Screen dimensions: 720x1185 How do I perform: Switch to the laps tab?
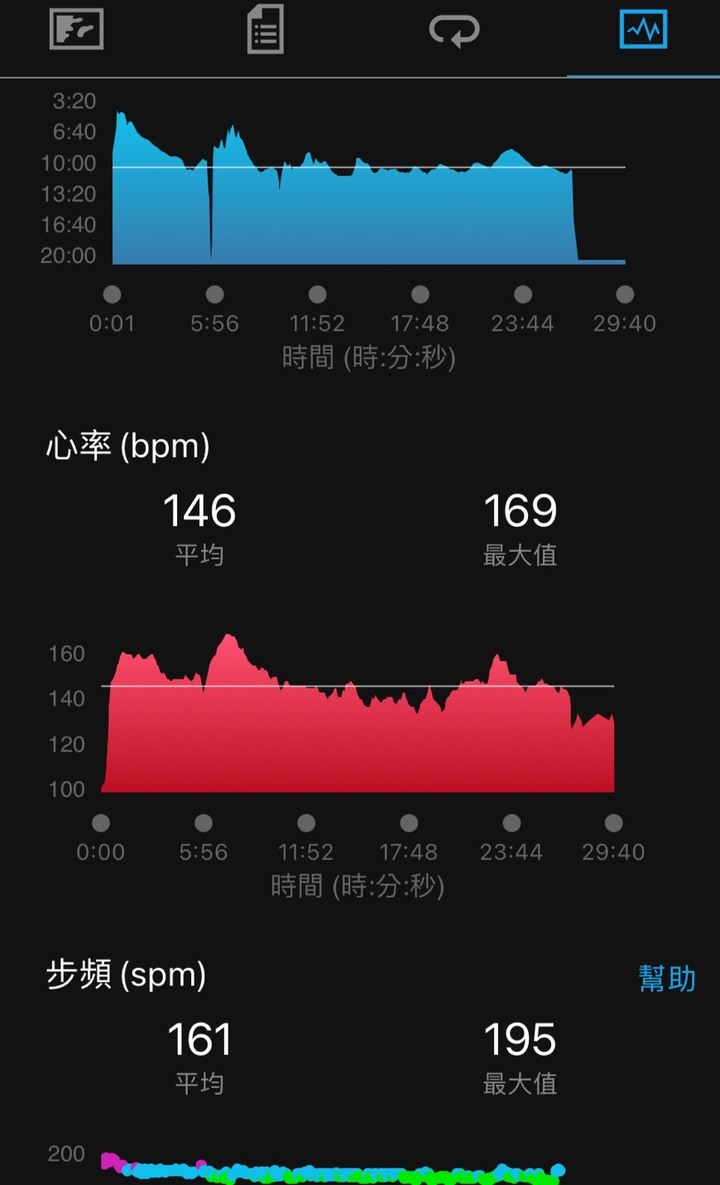(x=454, y=30)
